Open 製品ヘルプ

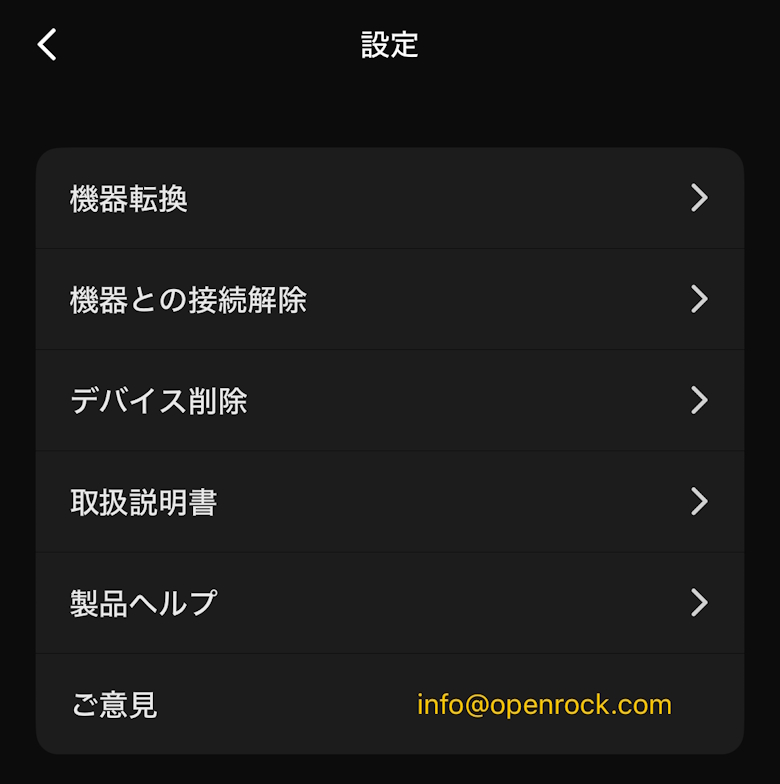(389, 603)
